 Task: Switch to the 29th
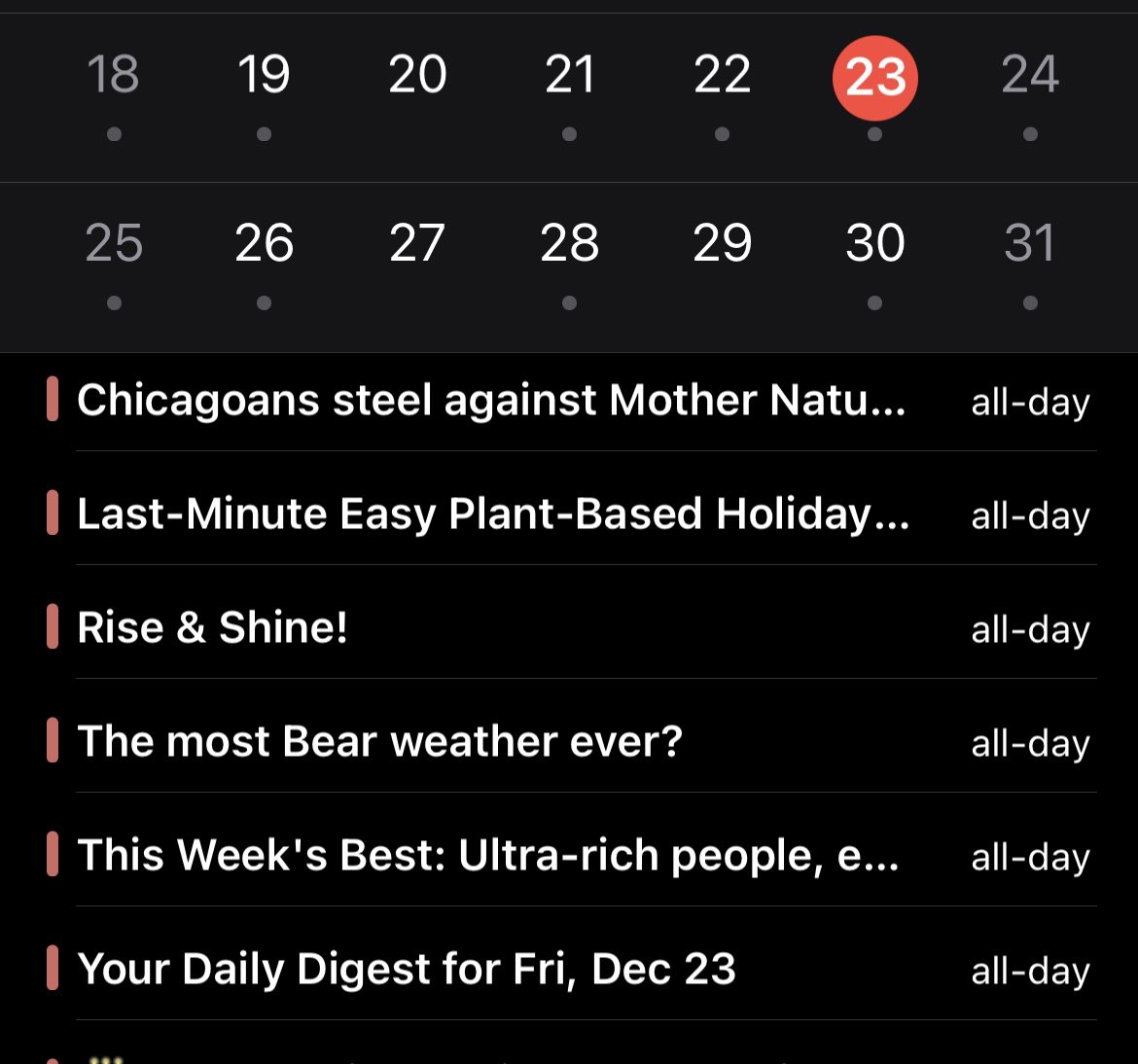pyautogui.click(x=722, y=244)
